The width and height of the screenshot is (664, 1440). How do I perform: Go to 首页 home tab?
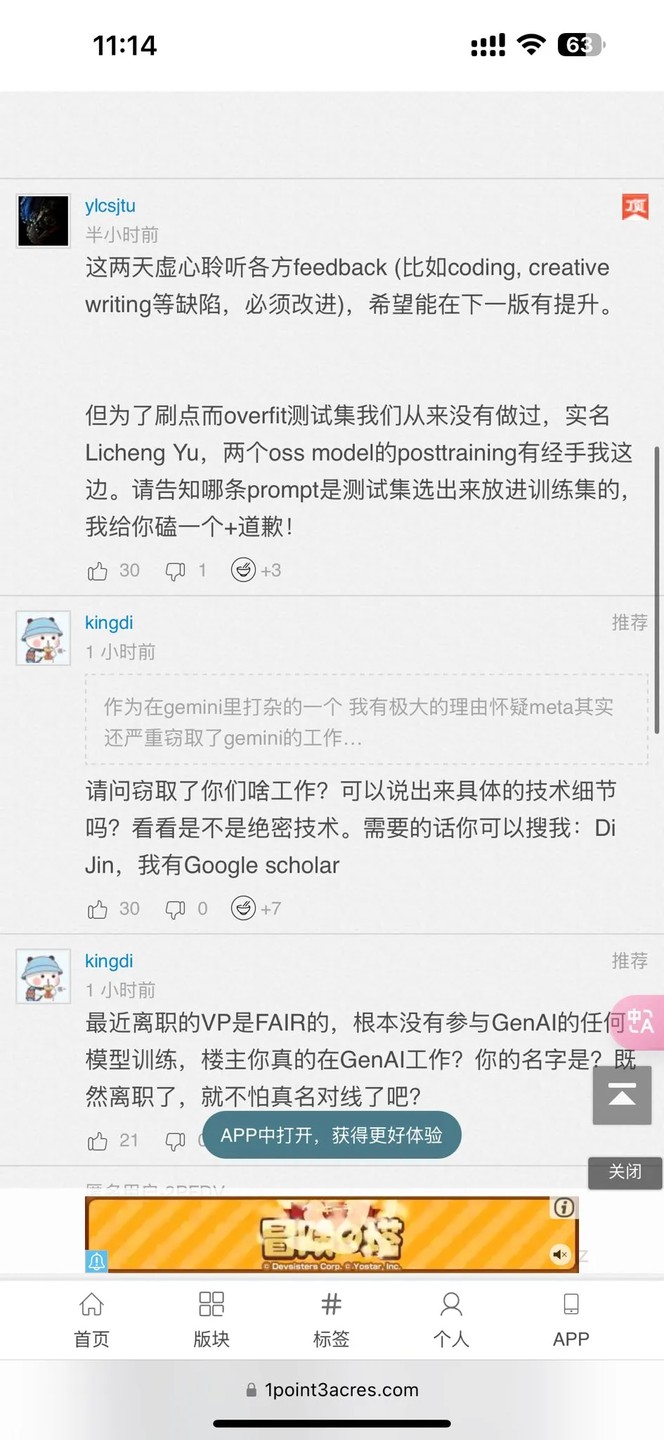point(91,1319)
